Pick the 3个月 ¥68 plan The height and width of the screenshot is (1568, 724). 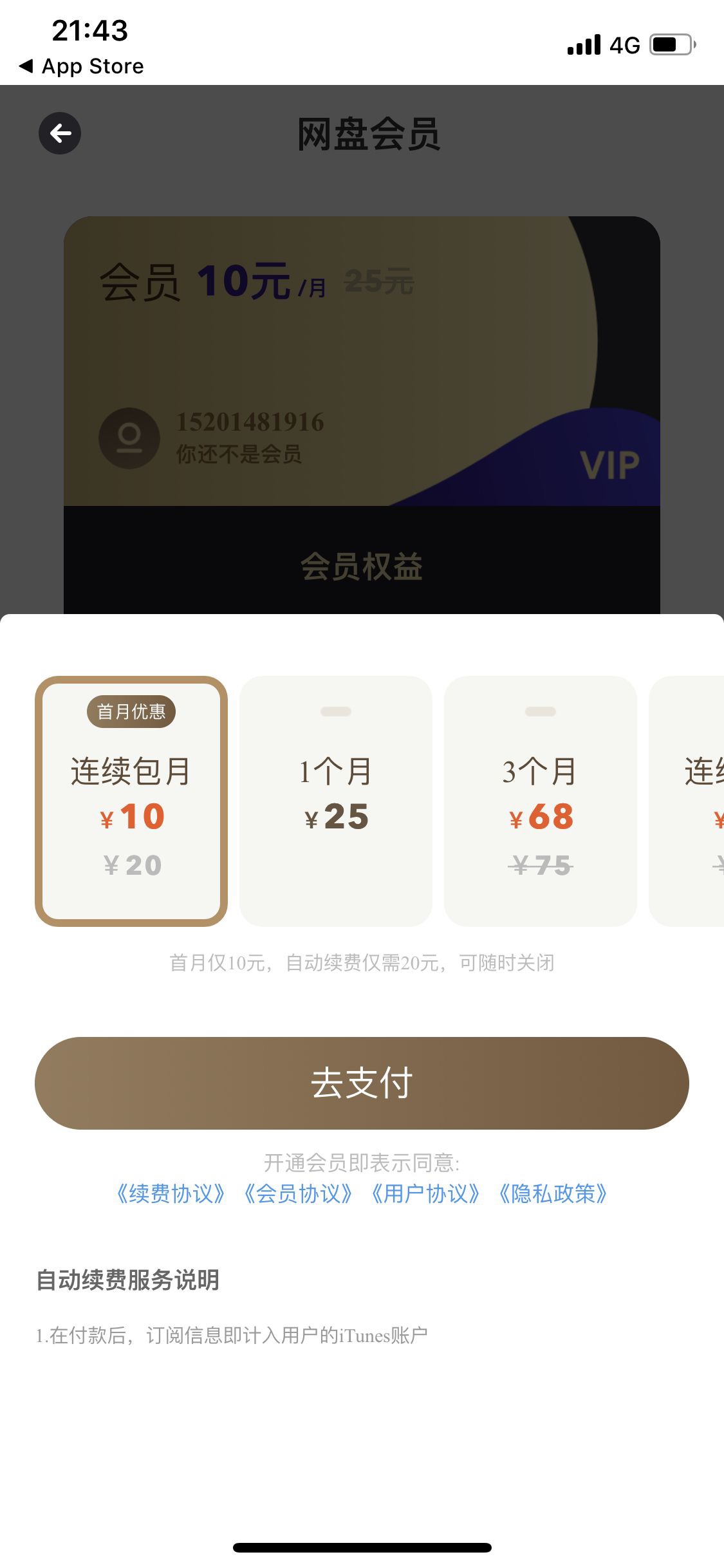pos(541,801)
